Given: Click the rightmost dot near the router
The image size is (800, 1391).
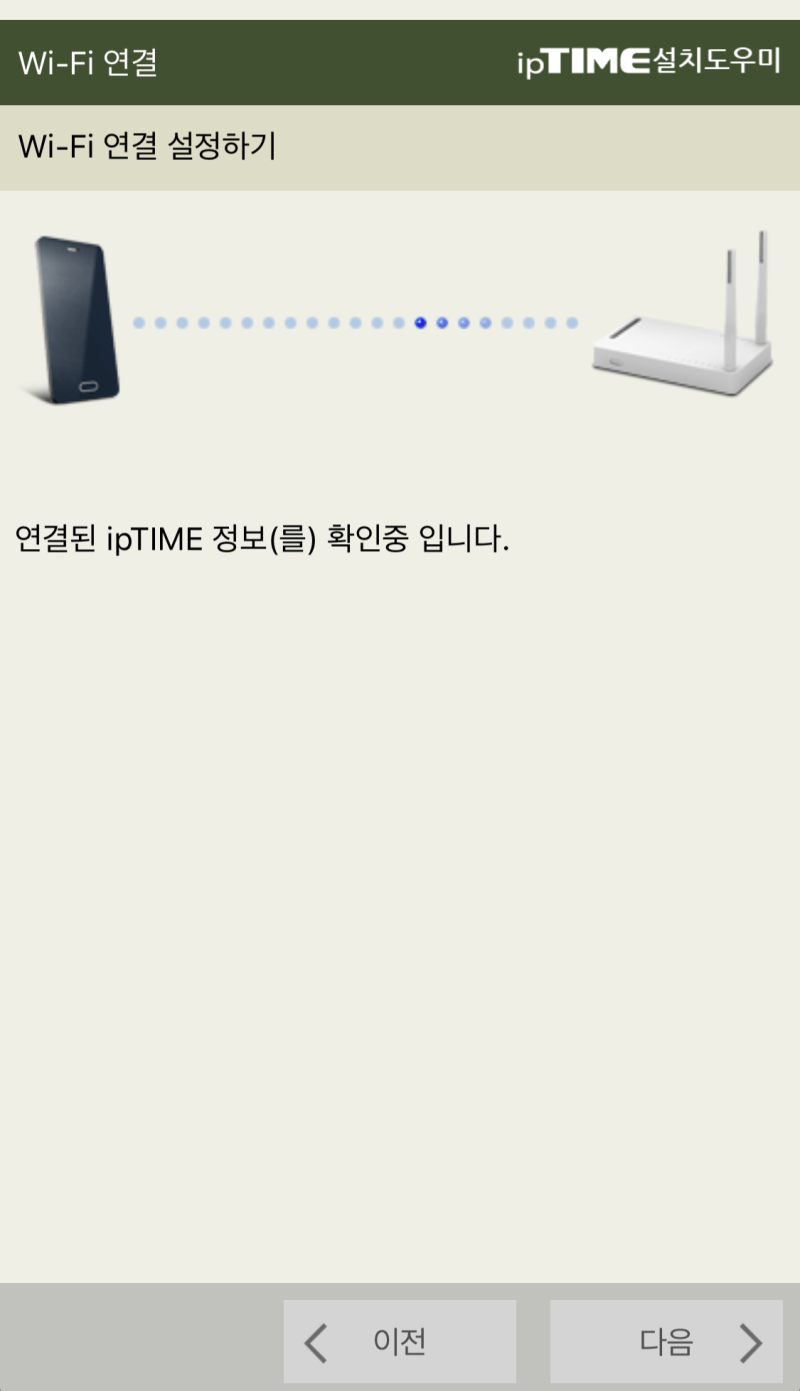Looking at the screenshot, I should click(573, 323).
